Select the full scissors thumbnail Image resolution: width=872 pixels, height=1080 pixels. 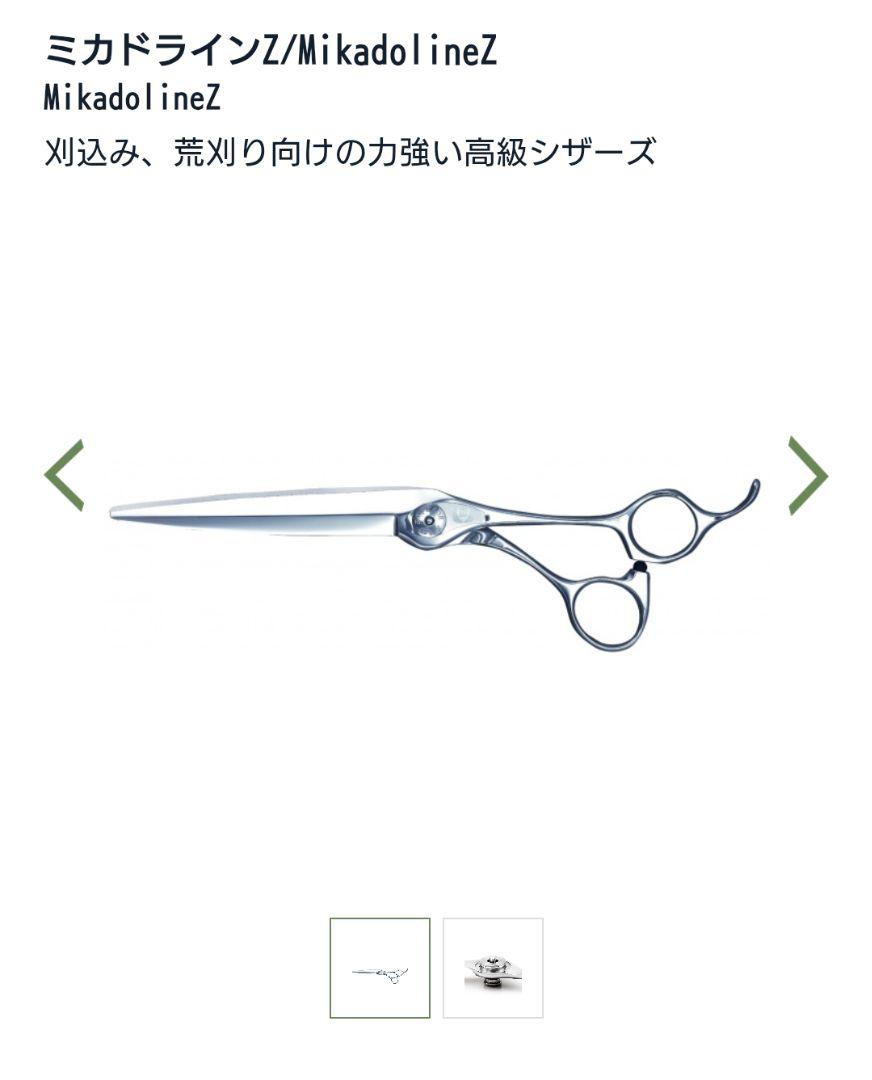(380, 968)
